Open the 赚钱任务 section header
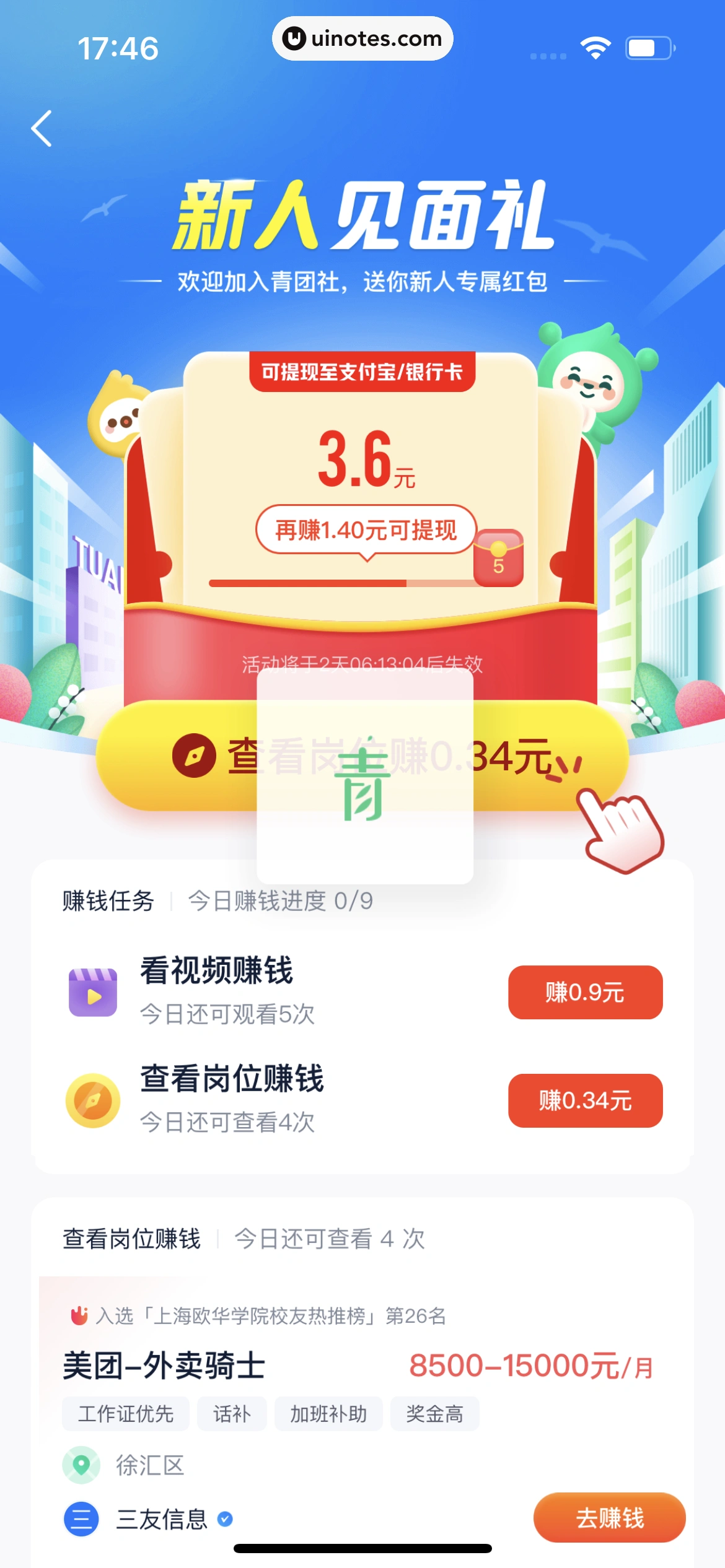725x1568 pixels. 108,902
